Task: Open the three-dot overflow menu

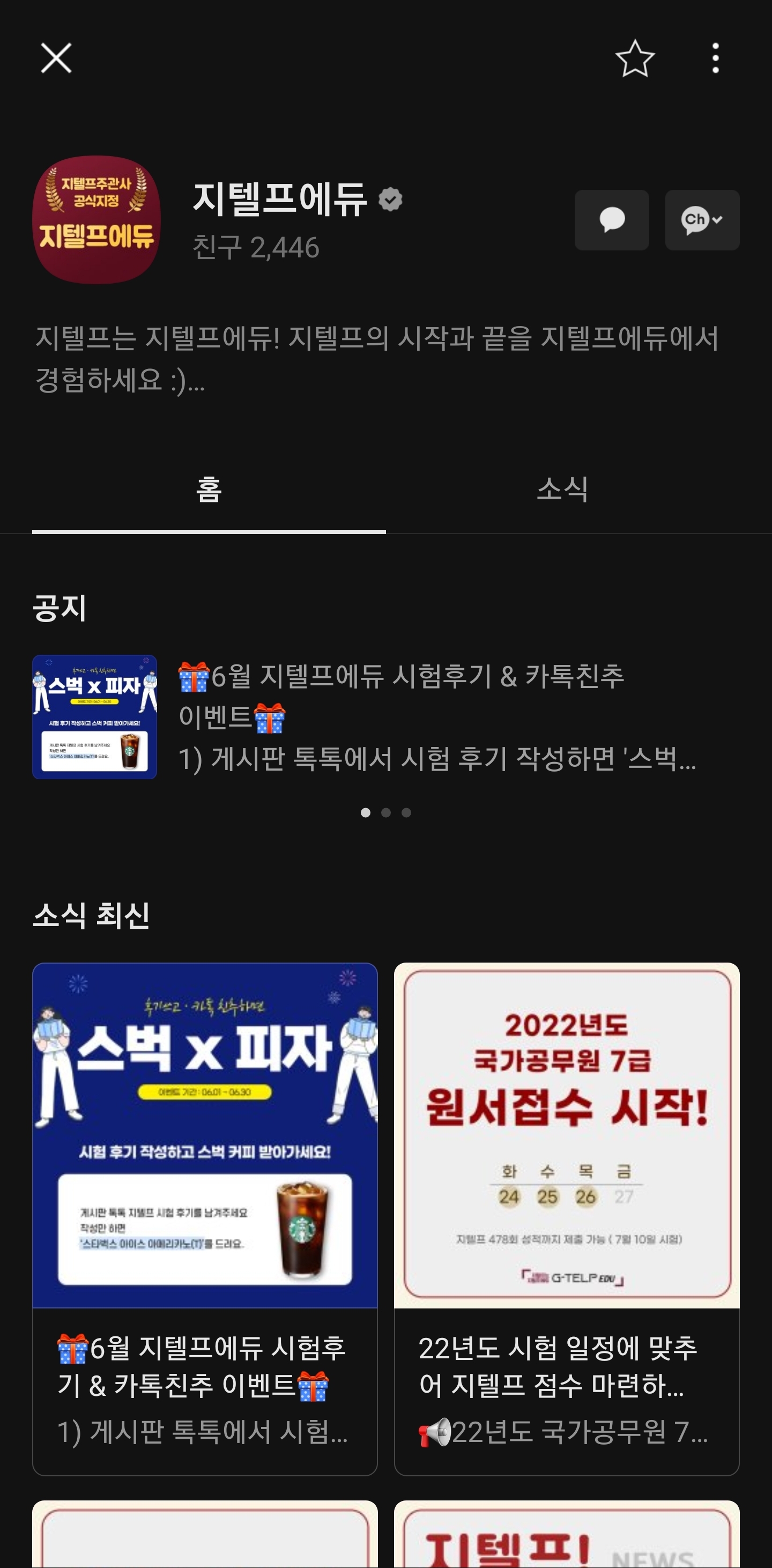Action: coord(715,58)
